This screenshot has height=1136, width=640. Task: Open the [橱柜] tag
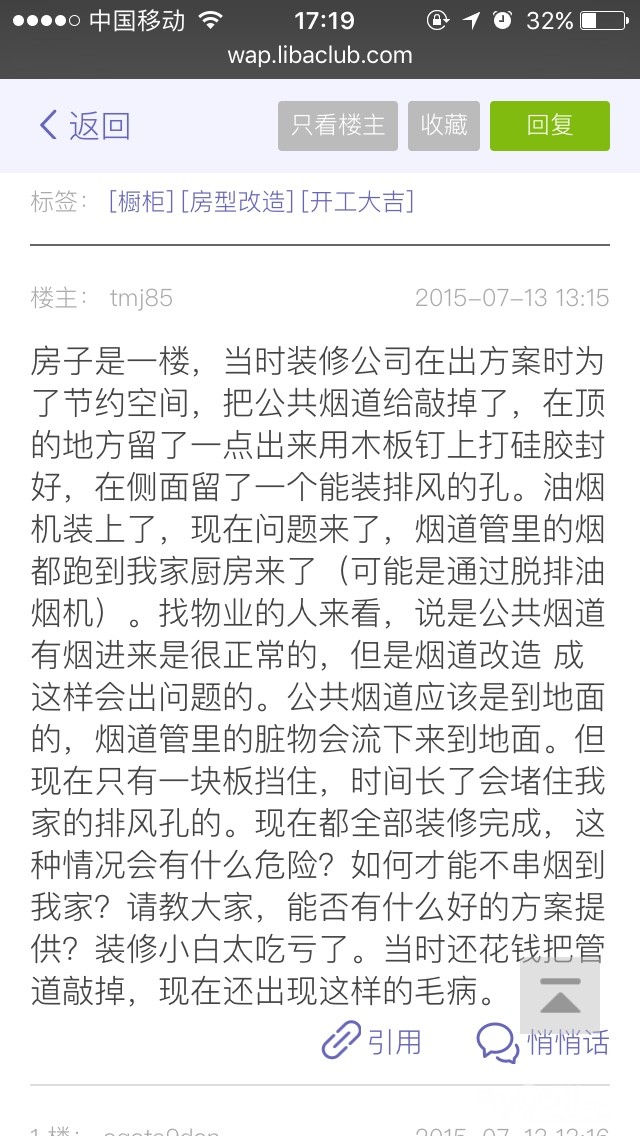(x=141, y=202)
